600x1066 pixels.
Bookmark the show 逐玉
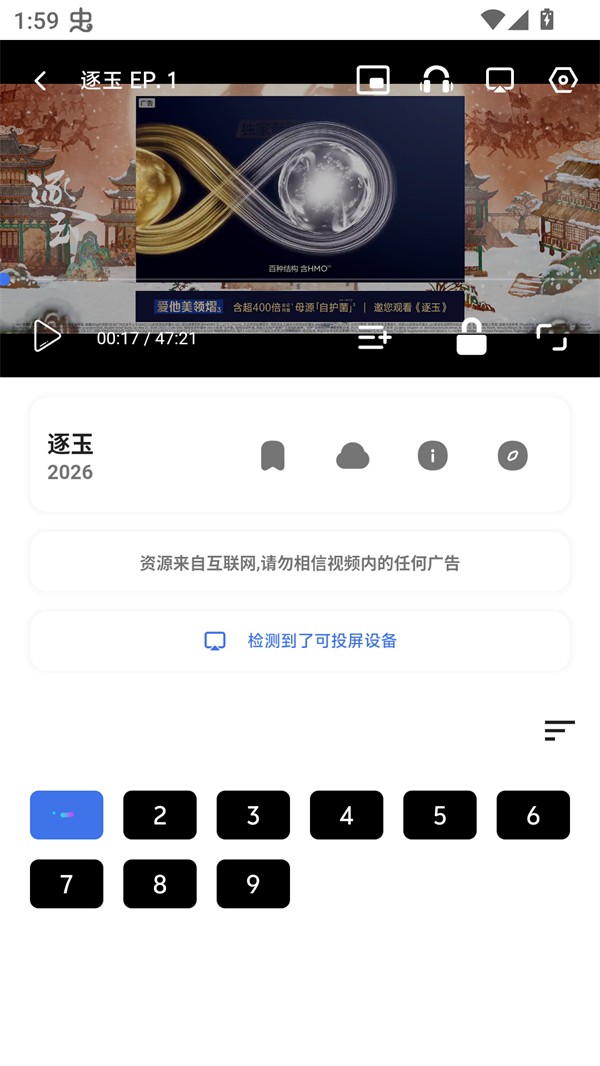(x=272, y=456)
